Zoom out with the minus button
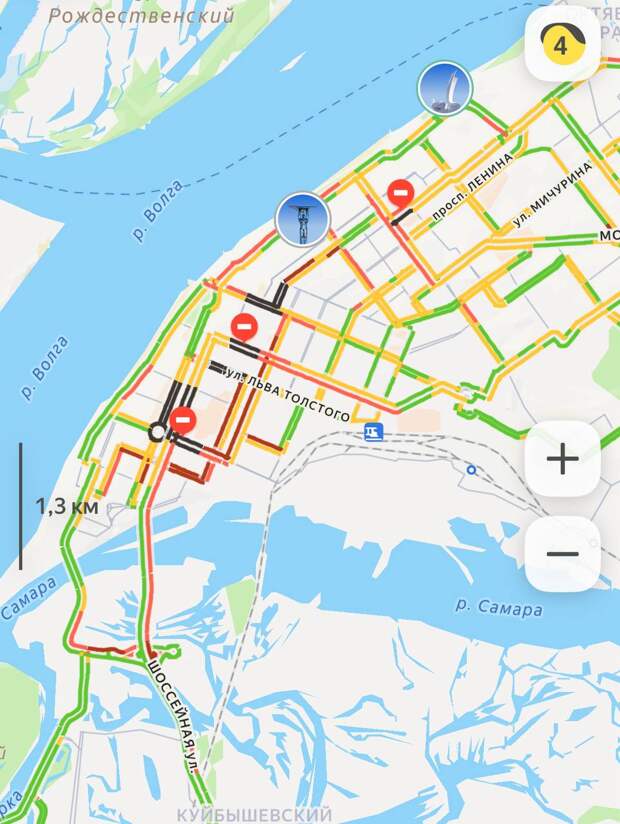Viewport: 620px width, 824px height. 562,553
